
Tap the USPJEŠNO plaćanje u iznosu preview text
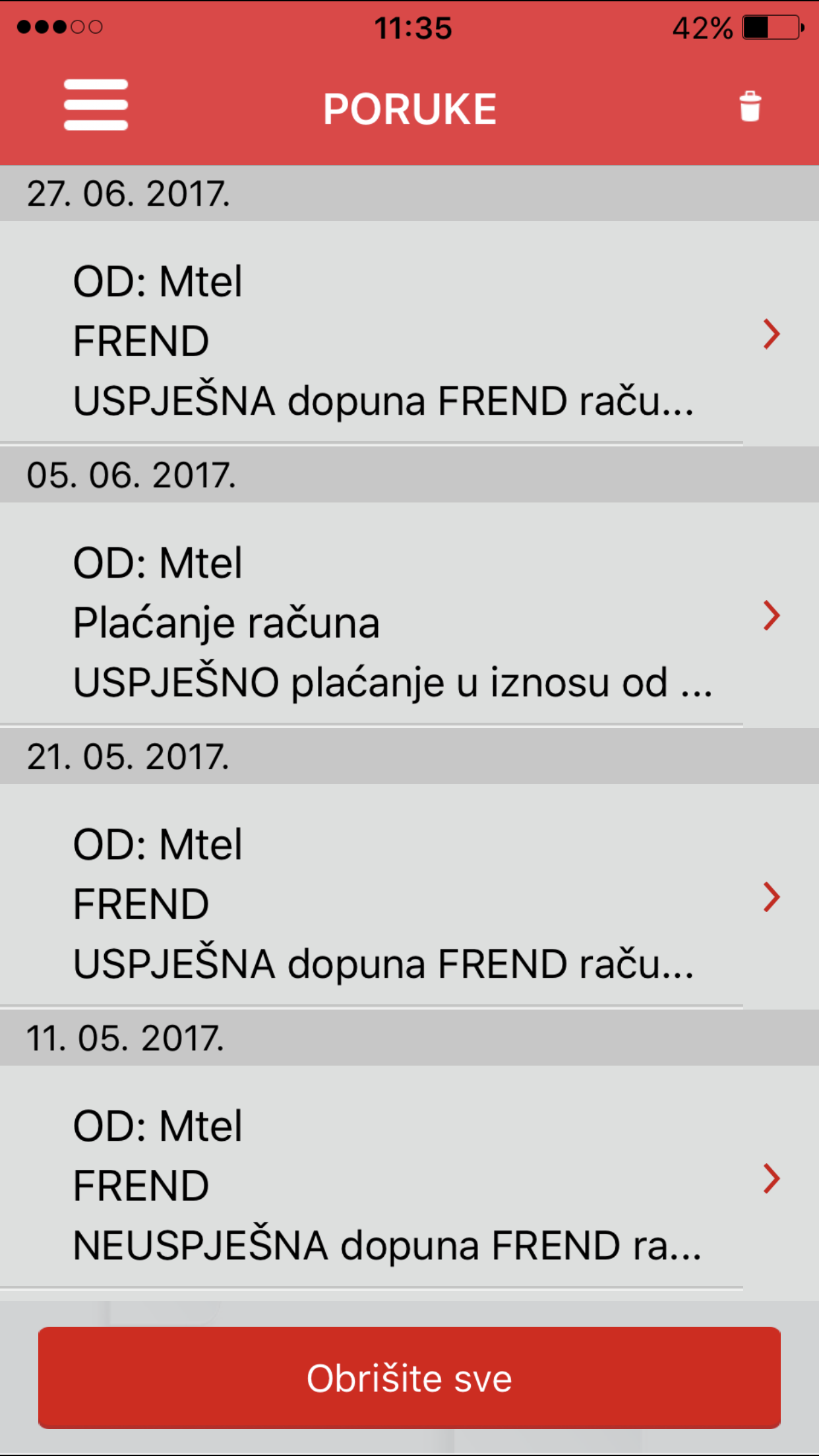coord(394,684)
